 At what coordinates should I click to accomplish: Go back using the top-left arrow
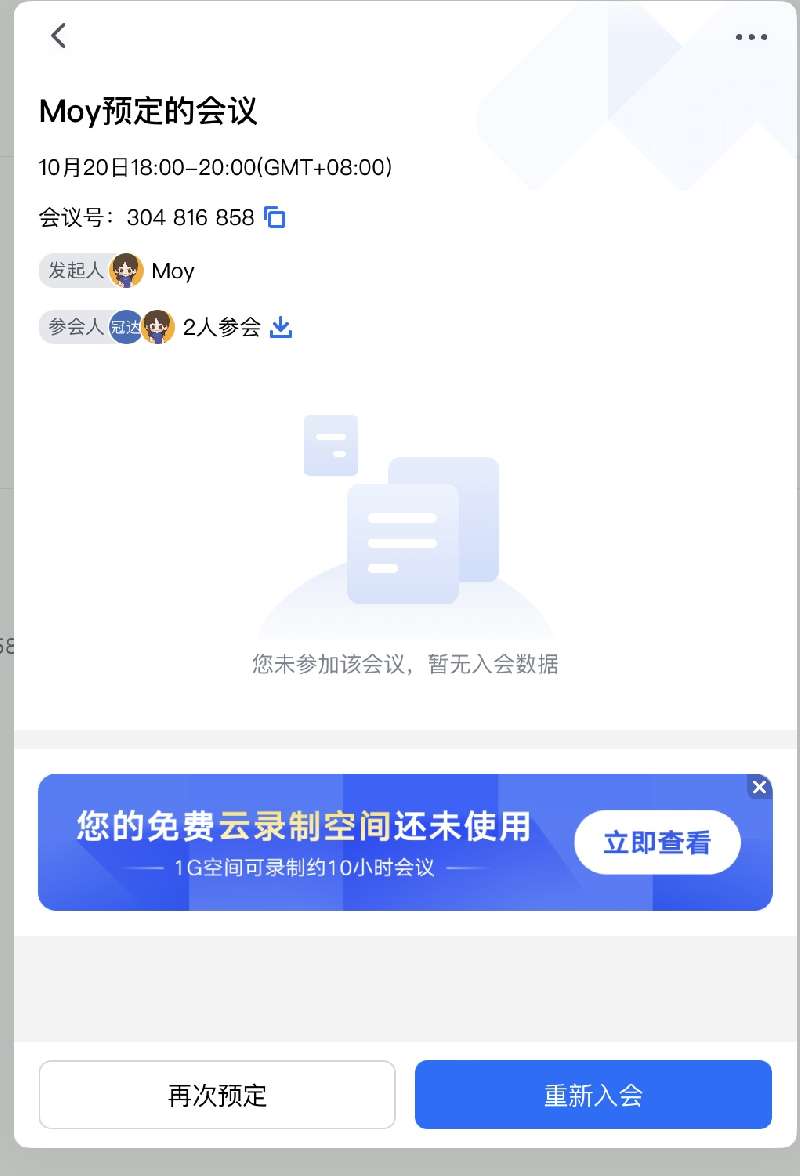click(58, 36)
